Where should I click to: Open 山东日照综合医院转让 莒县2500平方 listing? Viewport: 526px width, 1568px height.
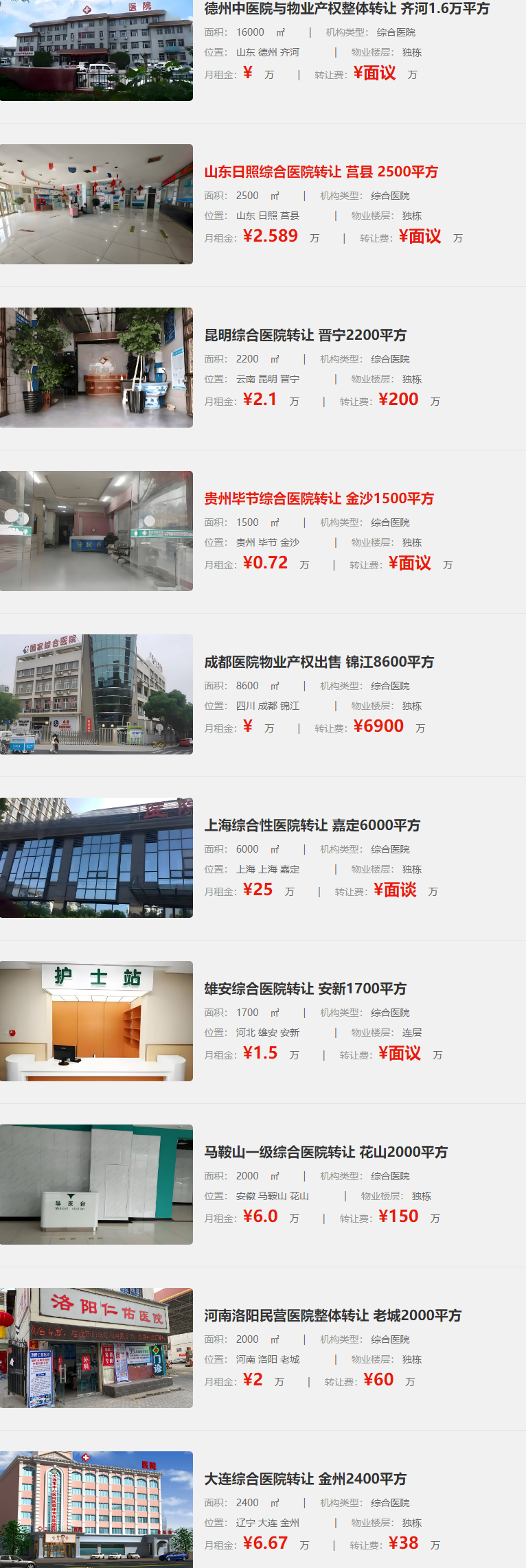[321, 172]
